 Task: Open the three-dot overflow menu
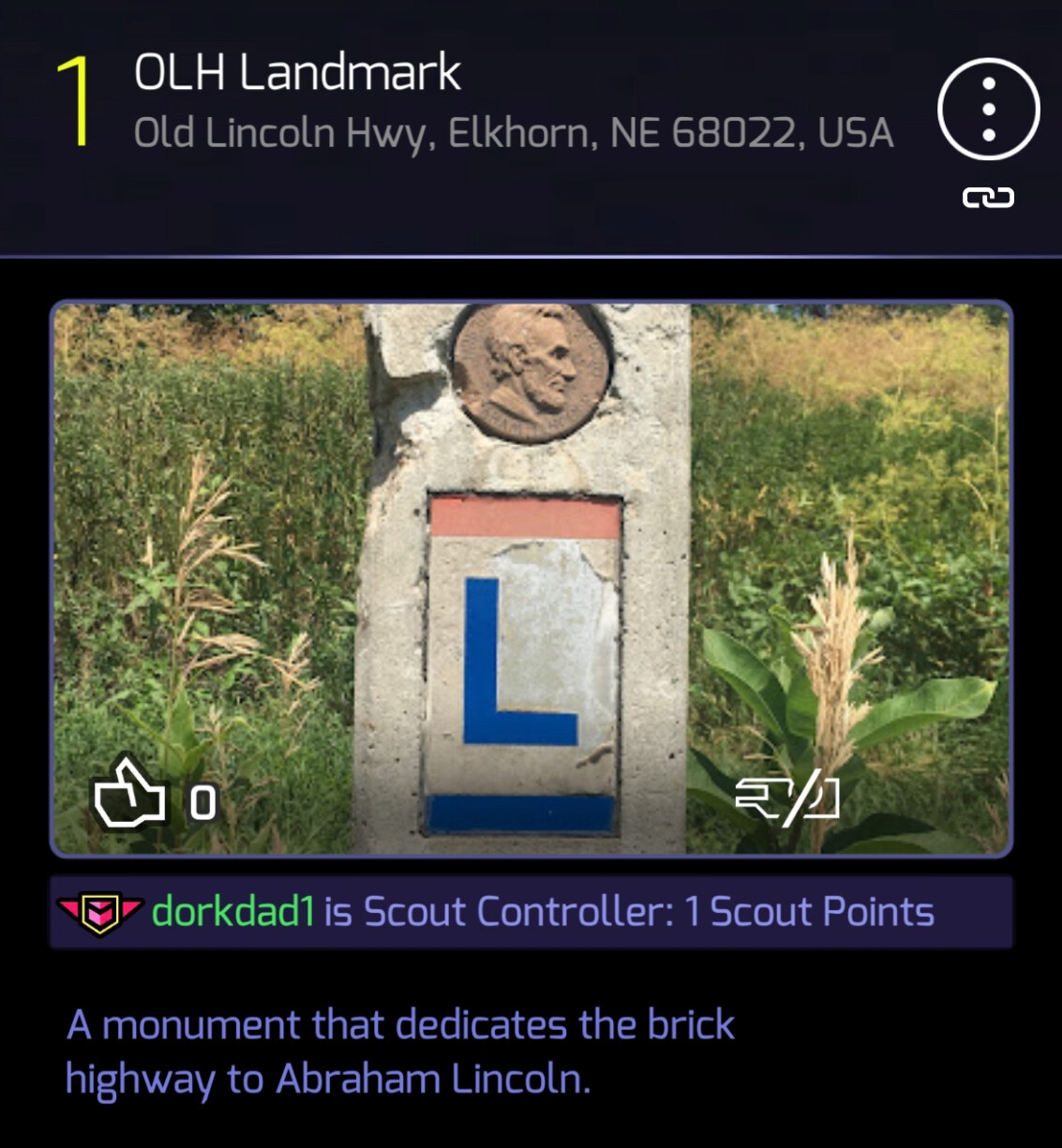tap(988, 110)
